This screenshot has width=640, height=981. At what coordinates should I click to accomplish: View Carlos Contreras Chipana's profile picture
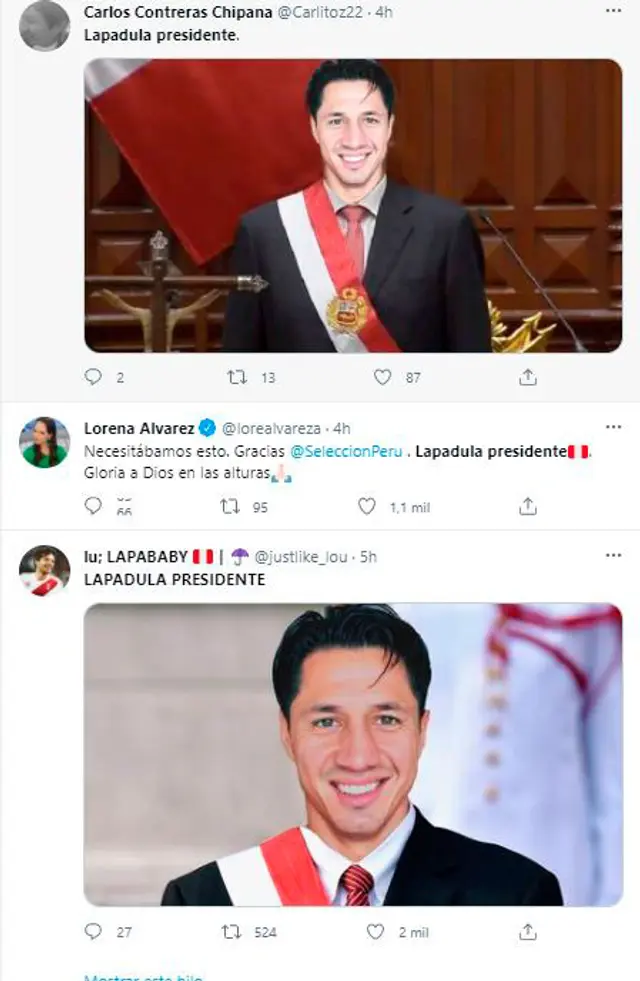coord(44,25)
